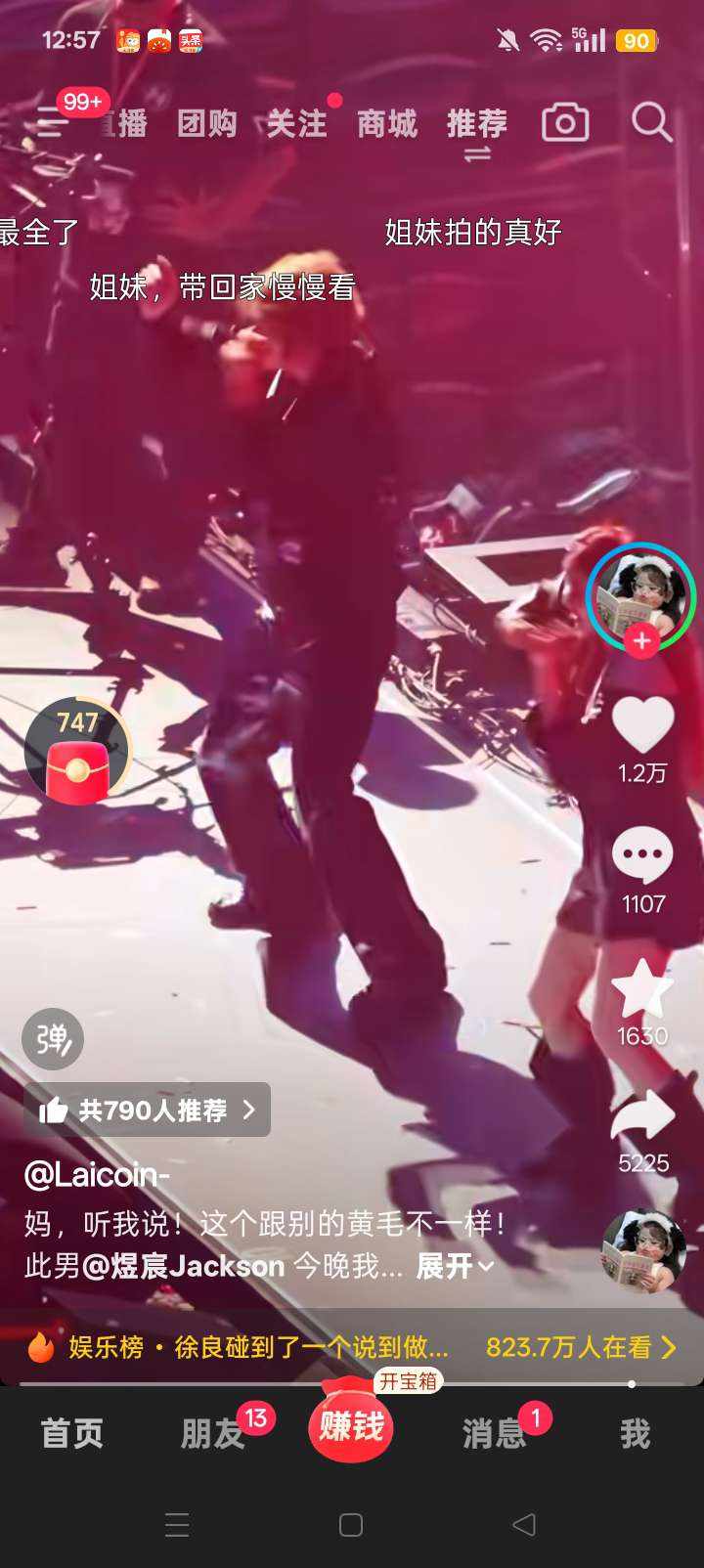Follow the creator via red plus button
Viewport: 704px width, 1568px height.
pos(641,641)
